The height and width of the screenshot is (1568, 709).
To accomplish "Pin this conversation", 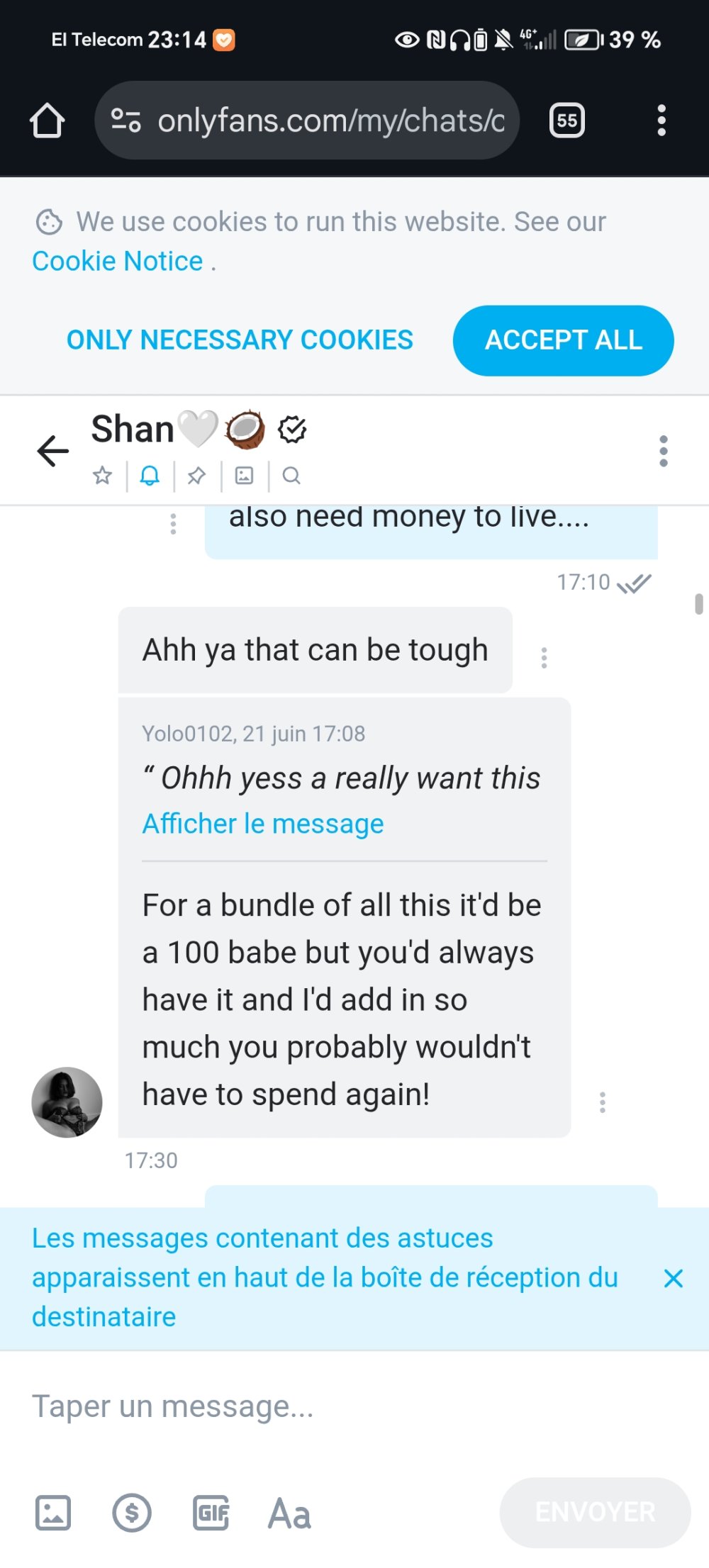I will (x=196, y=476).
